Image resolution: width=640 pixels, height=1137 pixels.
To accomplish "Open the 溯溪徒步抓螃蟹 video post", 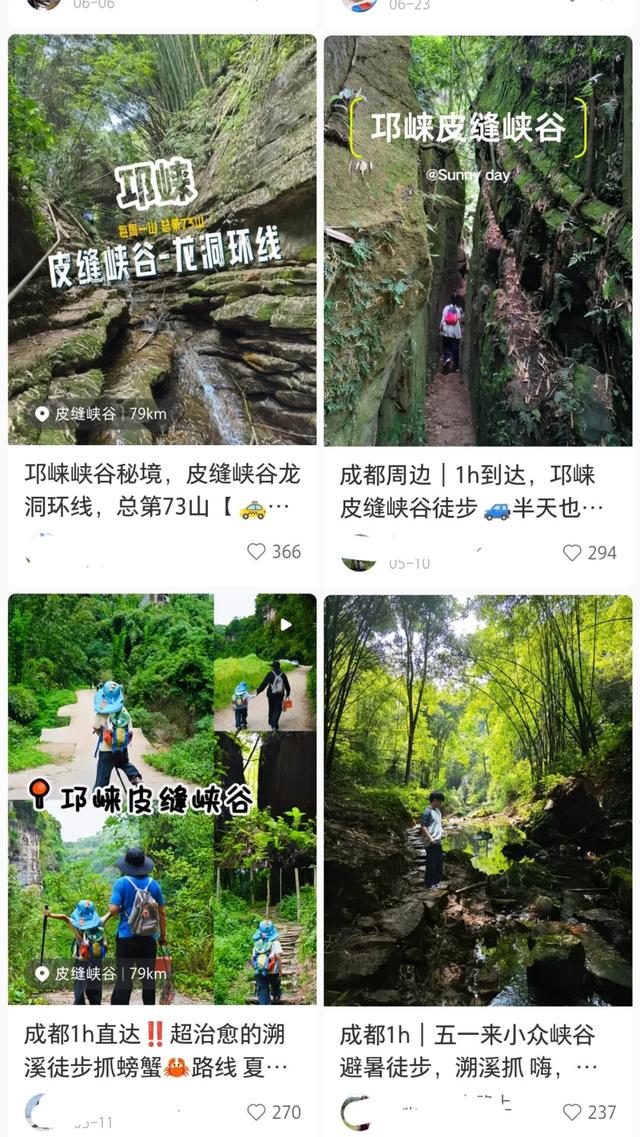I will tap(162, 798).
